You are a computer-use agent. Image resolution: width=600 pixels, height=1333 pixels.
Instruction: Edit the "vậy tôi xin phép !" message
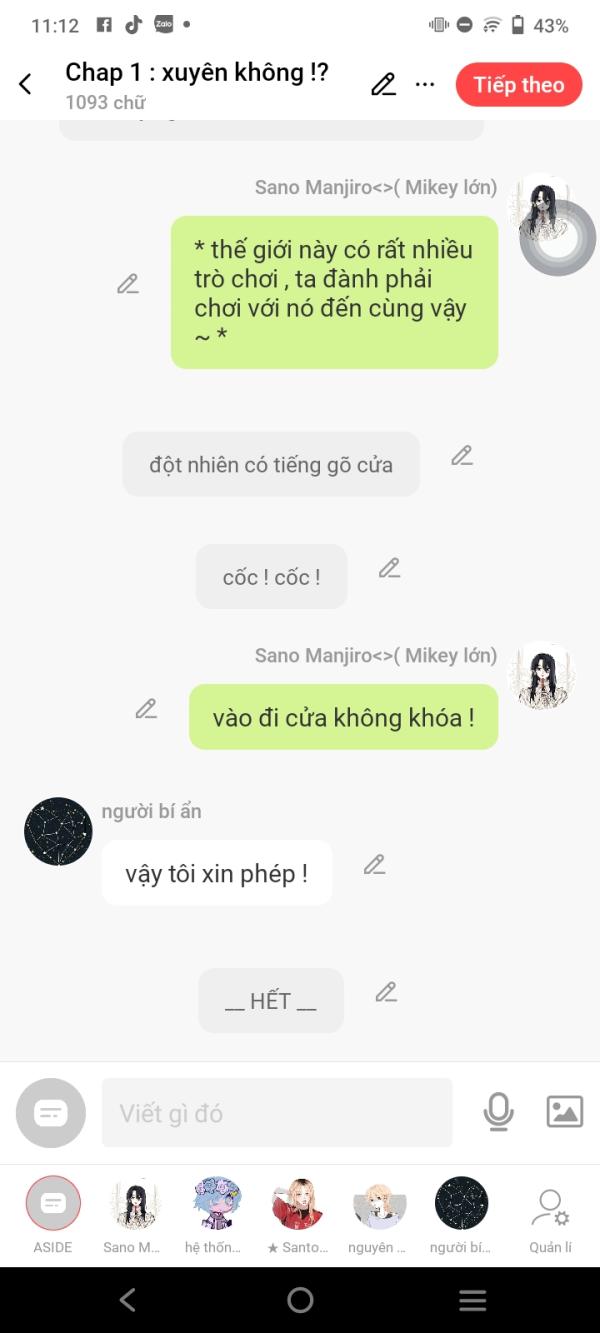pyautogui.click(x=374, y=865)
